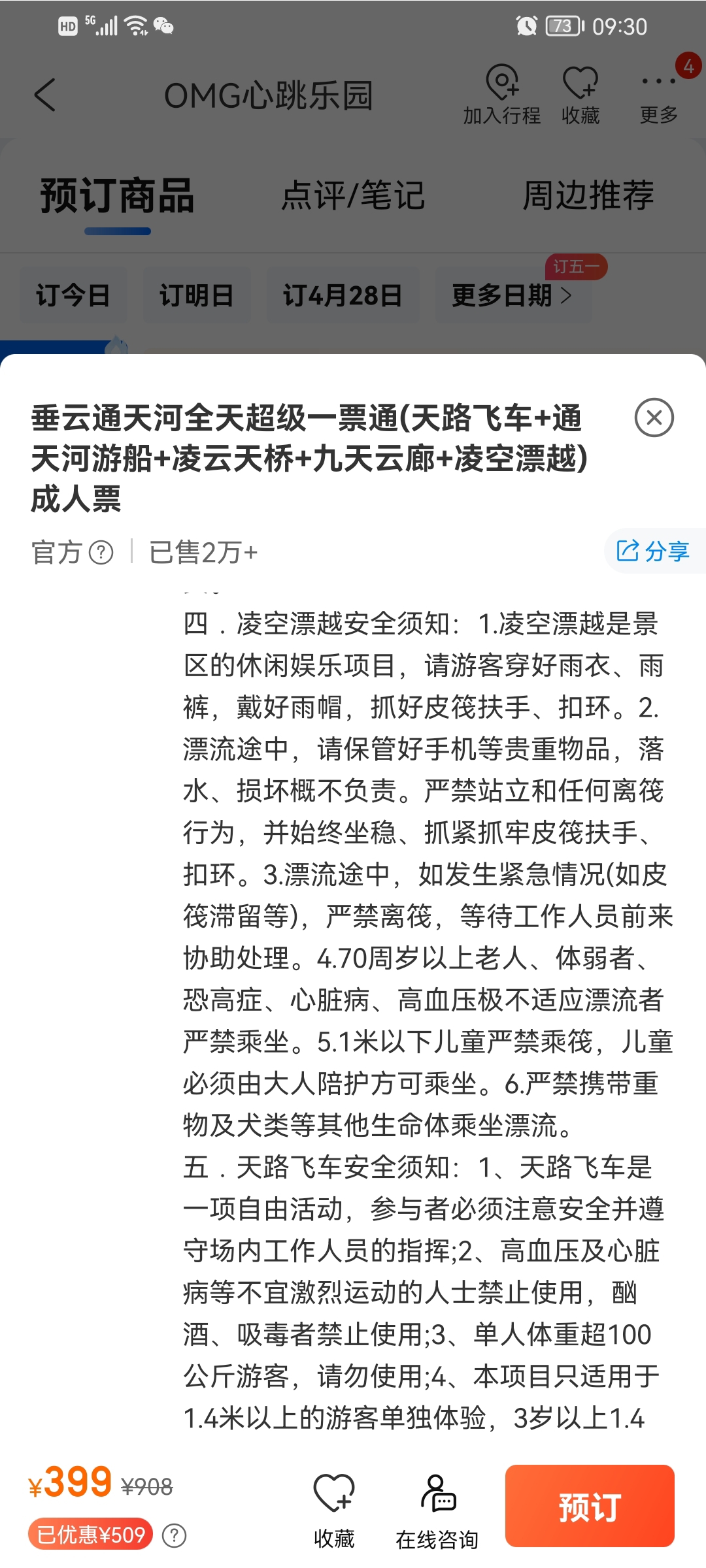706x1568 pixels.
Task: Go back from OMG心跳乐园 page
Action: click(45, 95)
